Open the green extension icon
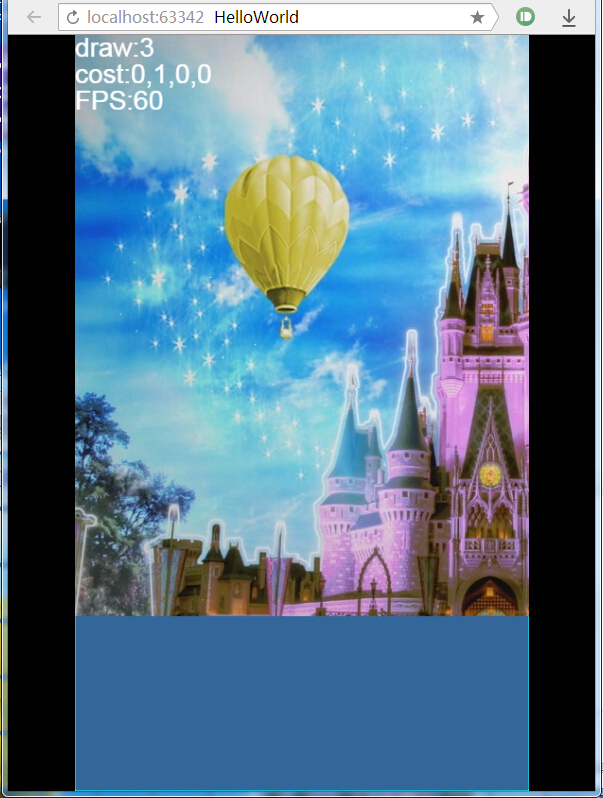Screen dimensions: 603x798 tap(526, 17)
